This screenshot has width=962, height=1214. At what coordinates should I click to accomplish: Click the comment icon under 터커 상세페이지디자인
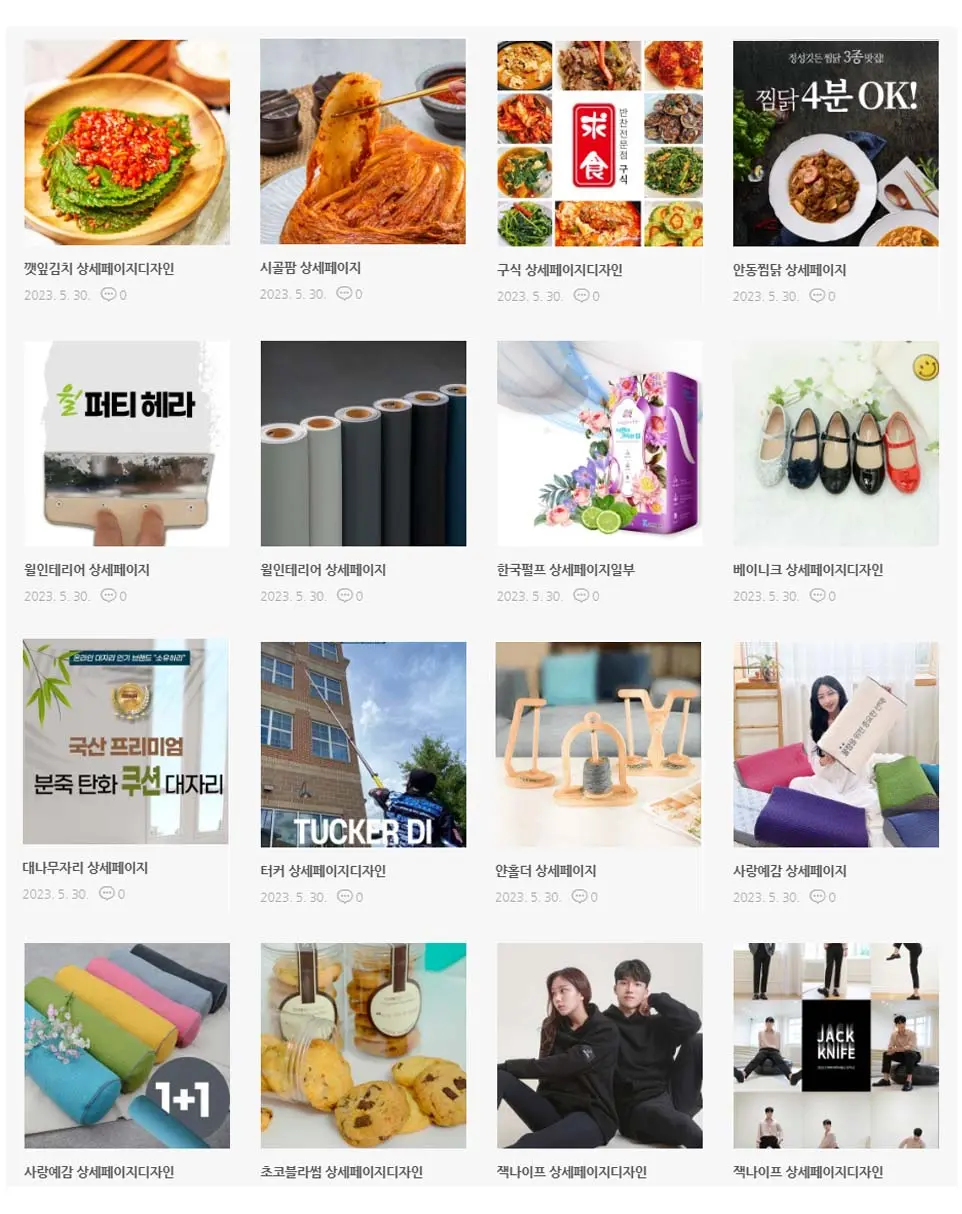(x=345, y=897)
